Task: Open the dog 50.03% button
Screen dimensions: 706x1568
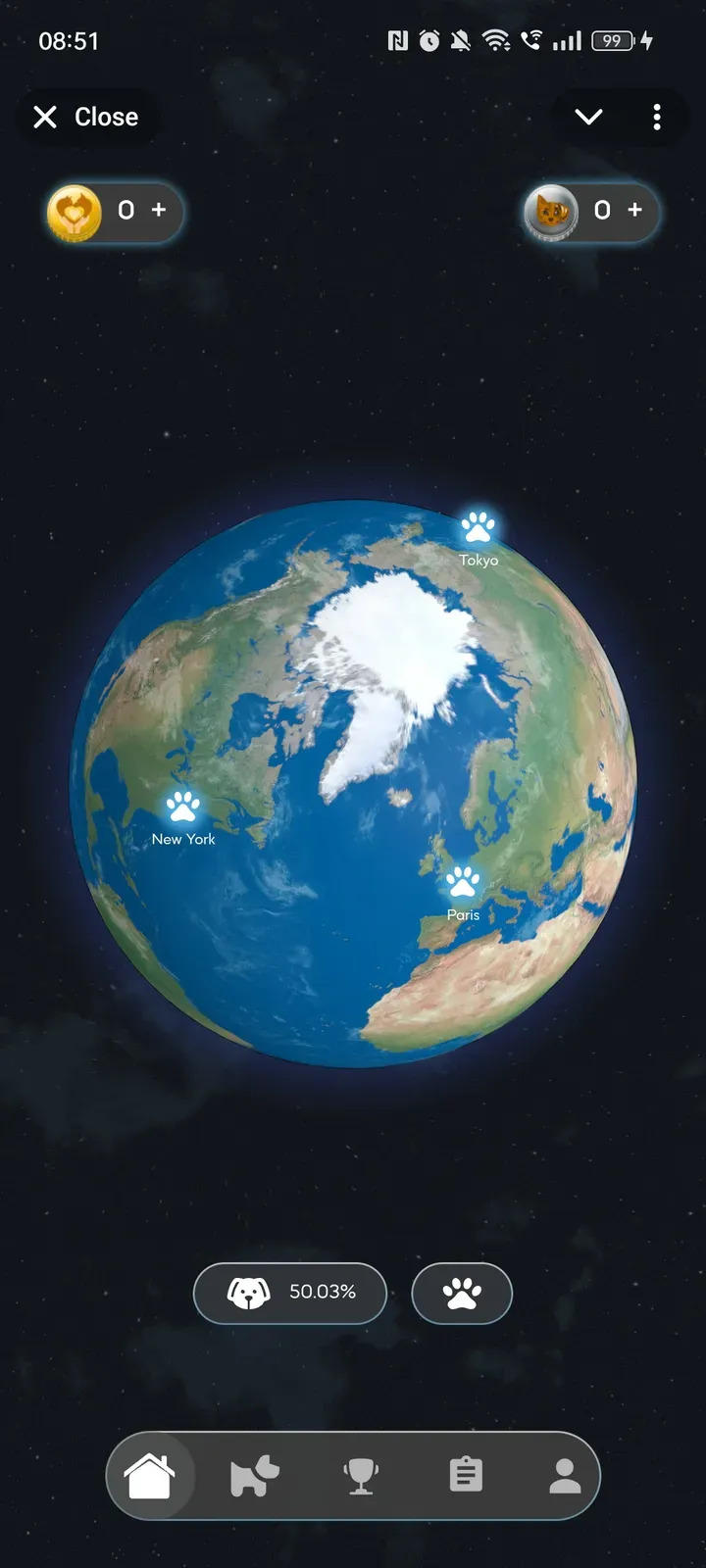Action: click(x=290, y=1293)
